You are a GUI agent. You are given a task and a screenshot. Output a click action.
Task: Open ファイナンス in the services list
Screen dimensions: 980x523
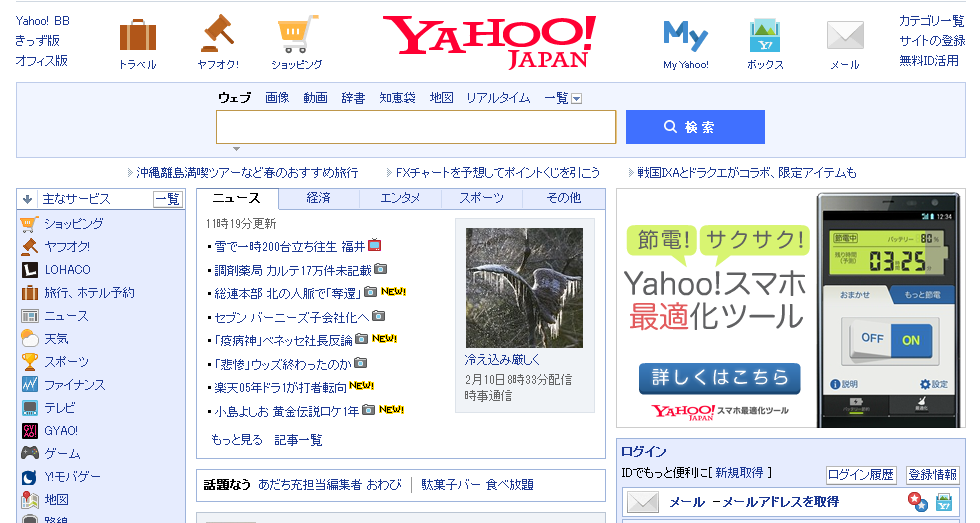tap(74, 385)
